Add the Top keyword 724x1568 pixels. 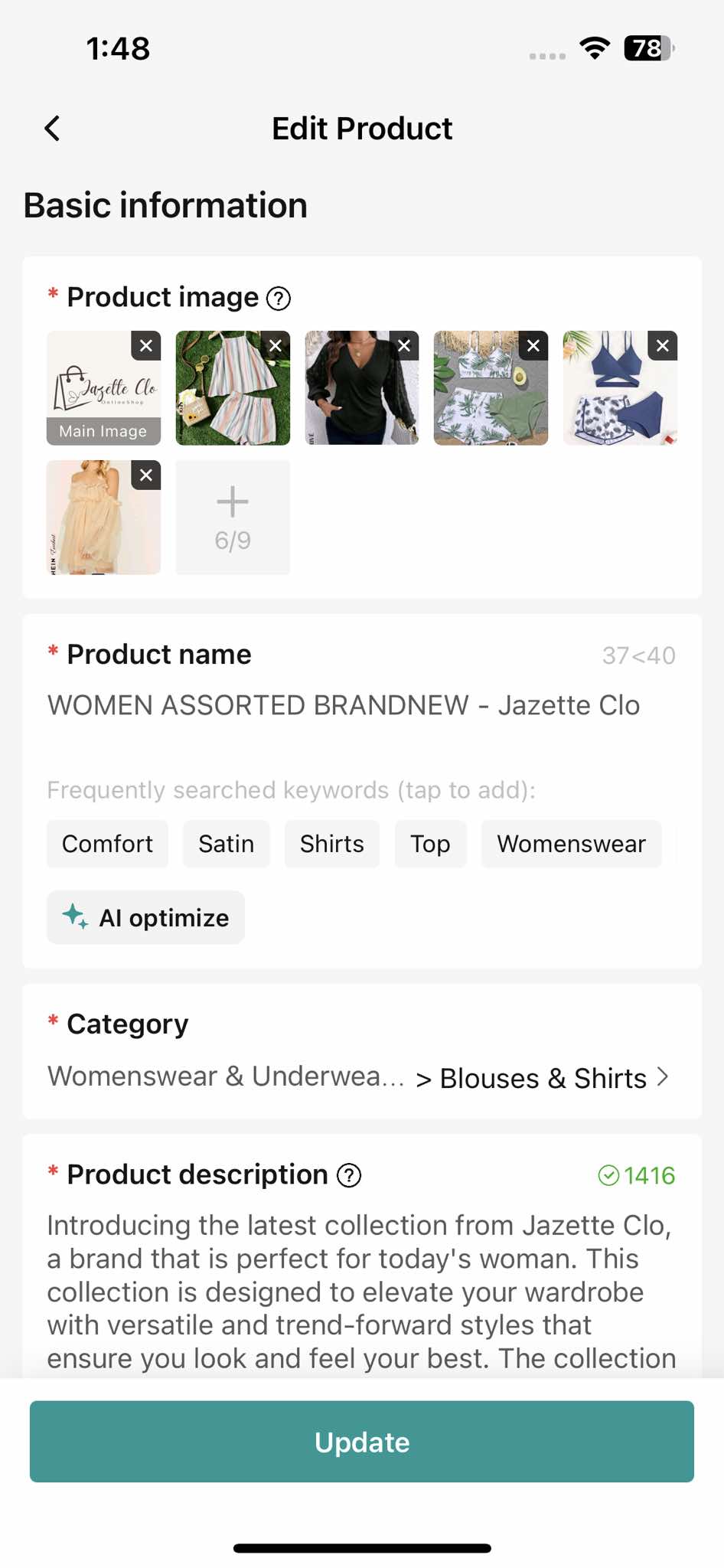(430, 844)
